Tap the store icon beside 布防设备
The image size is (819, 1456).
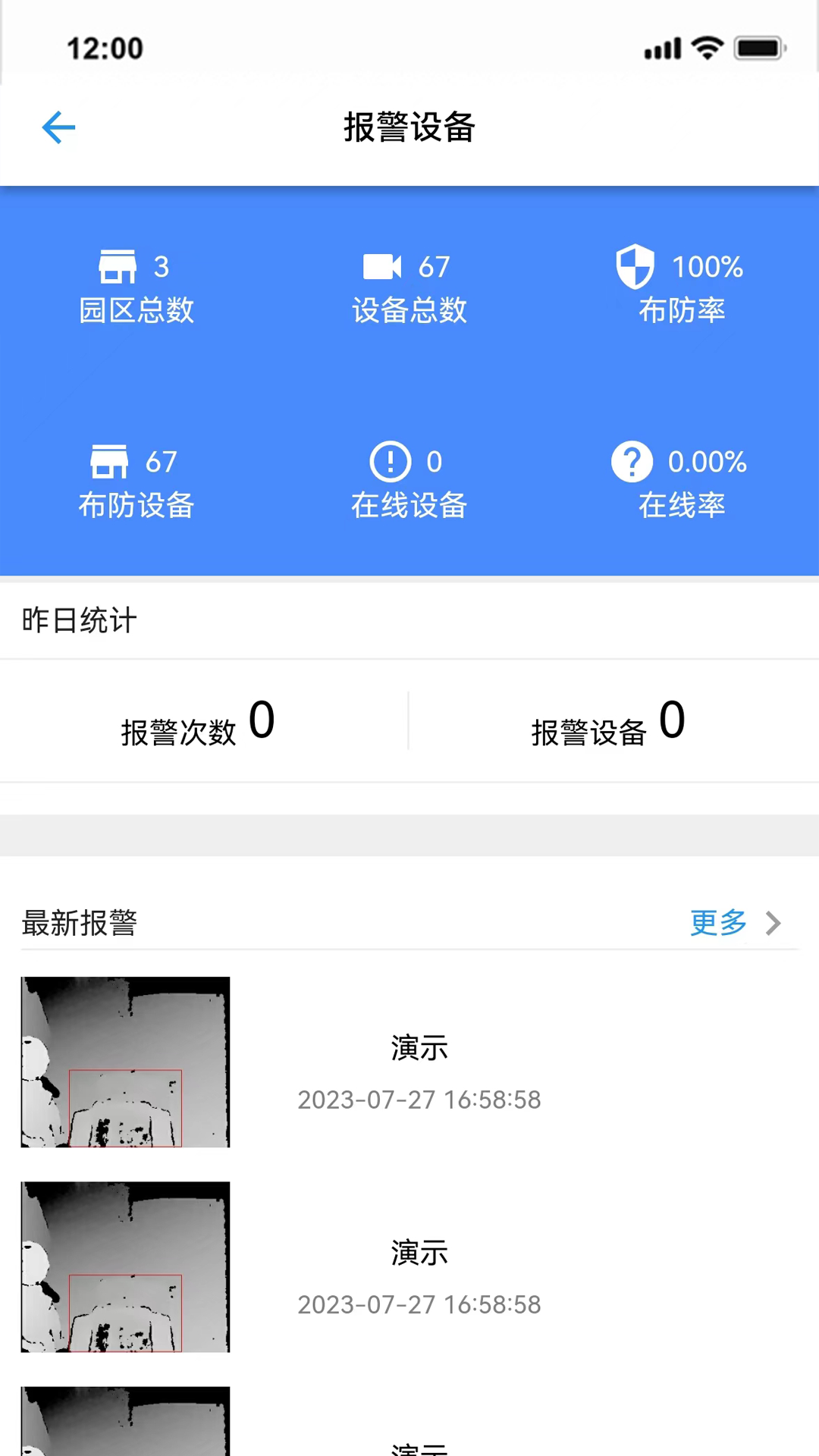109,461
